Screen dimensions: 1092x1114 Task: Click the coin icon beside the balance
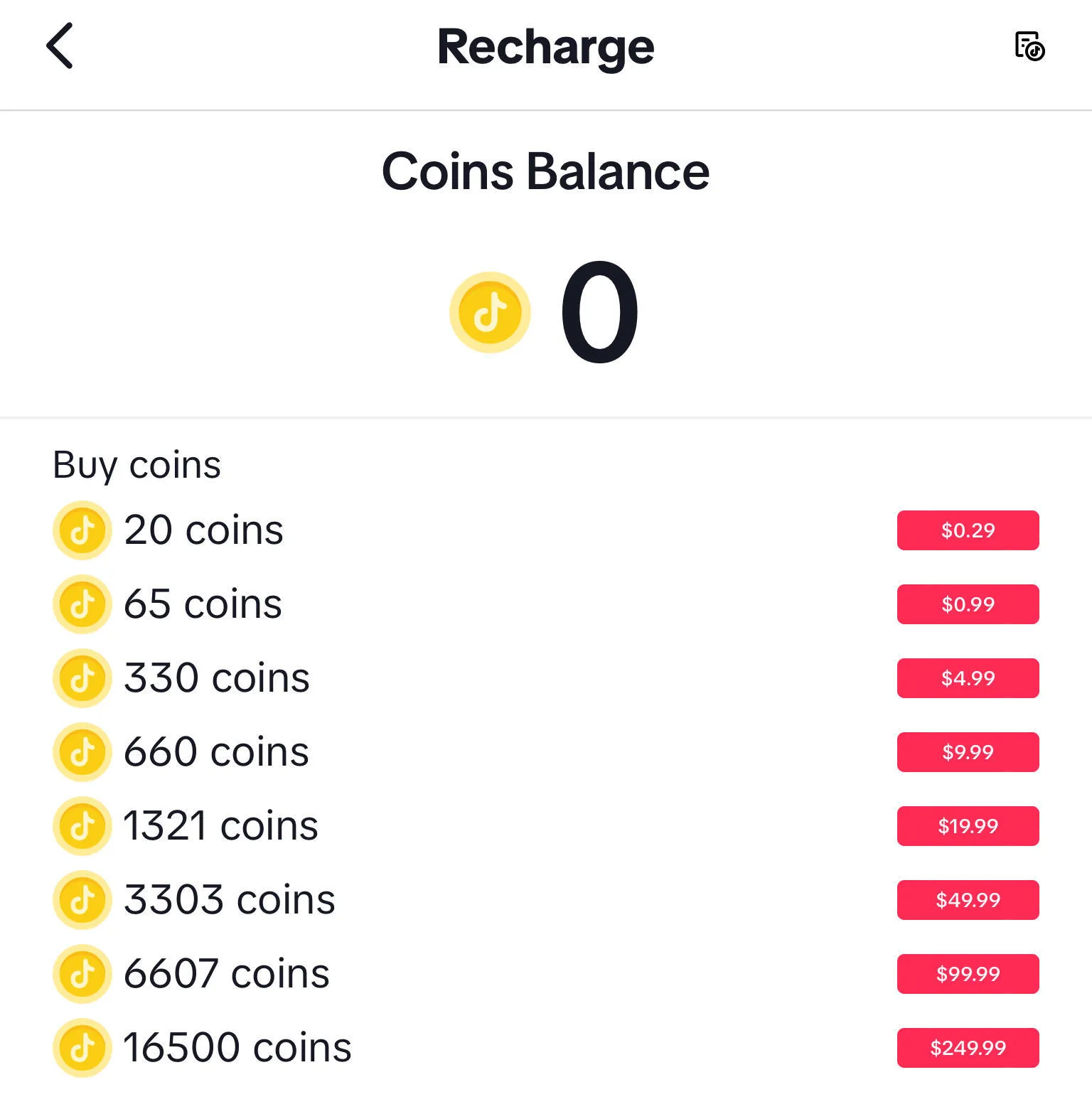coord(490,311)
